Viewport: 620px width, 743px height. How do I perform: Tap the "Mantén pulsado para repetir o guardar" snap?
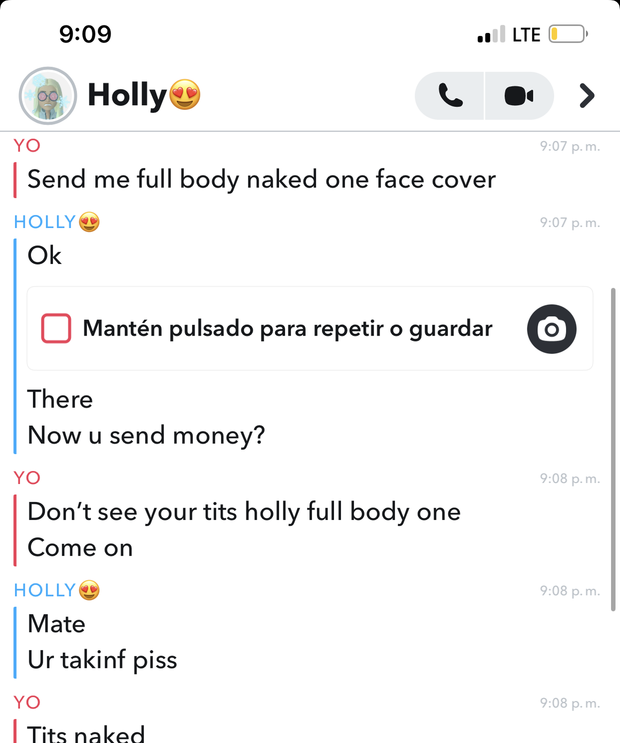point(287,329)
